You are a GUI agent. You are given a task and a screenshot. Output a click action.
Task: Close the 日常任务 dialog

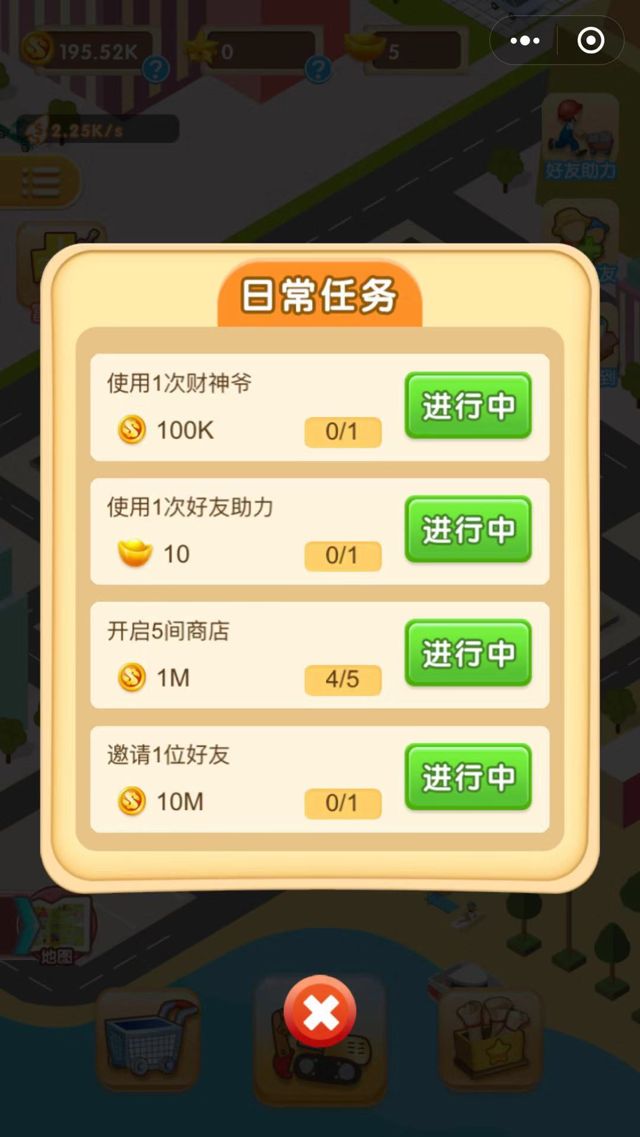point(320,1013)
